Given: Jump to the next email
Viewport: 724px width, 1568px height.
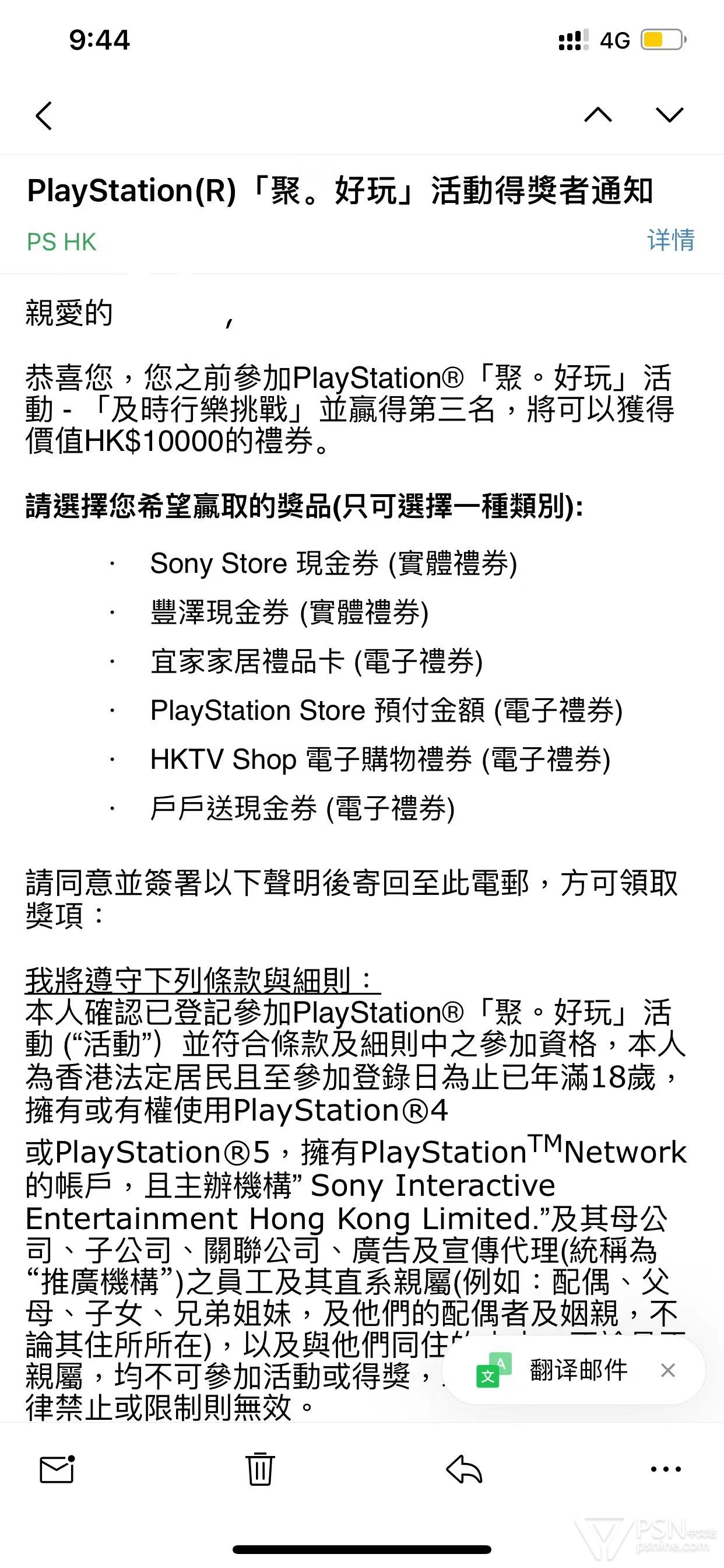Looking at the screenshot, I should 670,115.
